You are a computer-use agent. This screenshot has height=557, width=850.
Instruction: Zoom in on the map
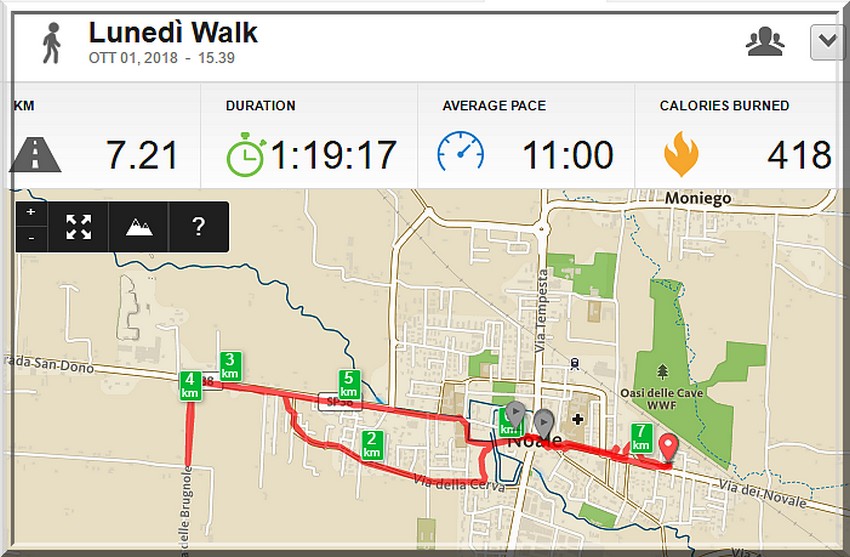[31, 213]
